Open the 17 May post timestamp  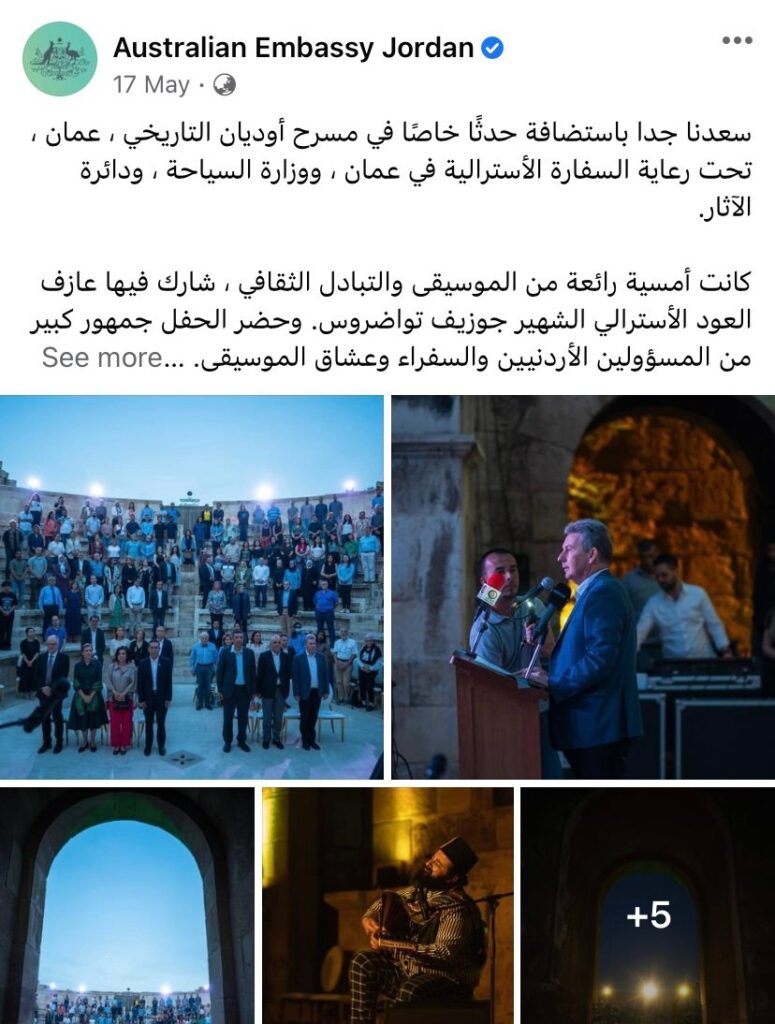(151, 85)
